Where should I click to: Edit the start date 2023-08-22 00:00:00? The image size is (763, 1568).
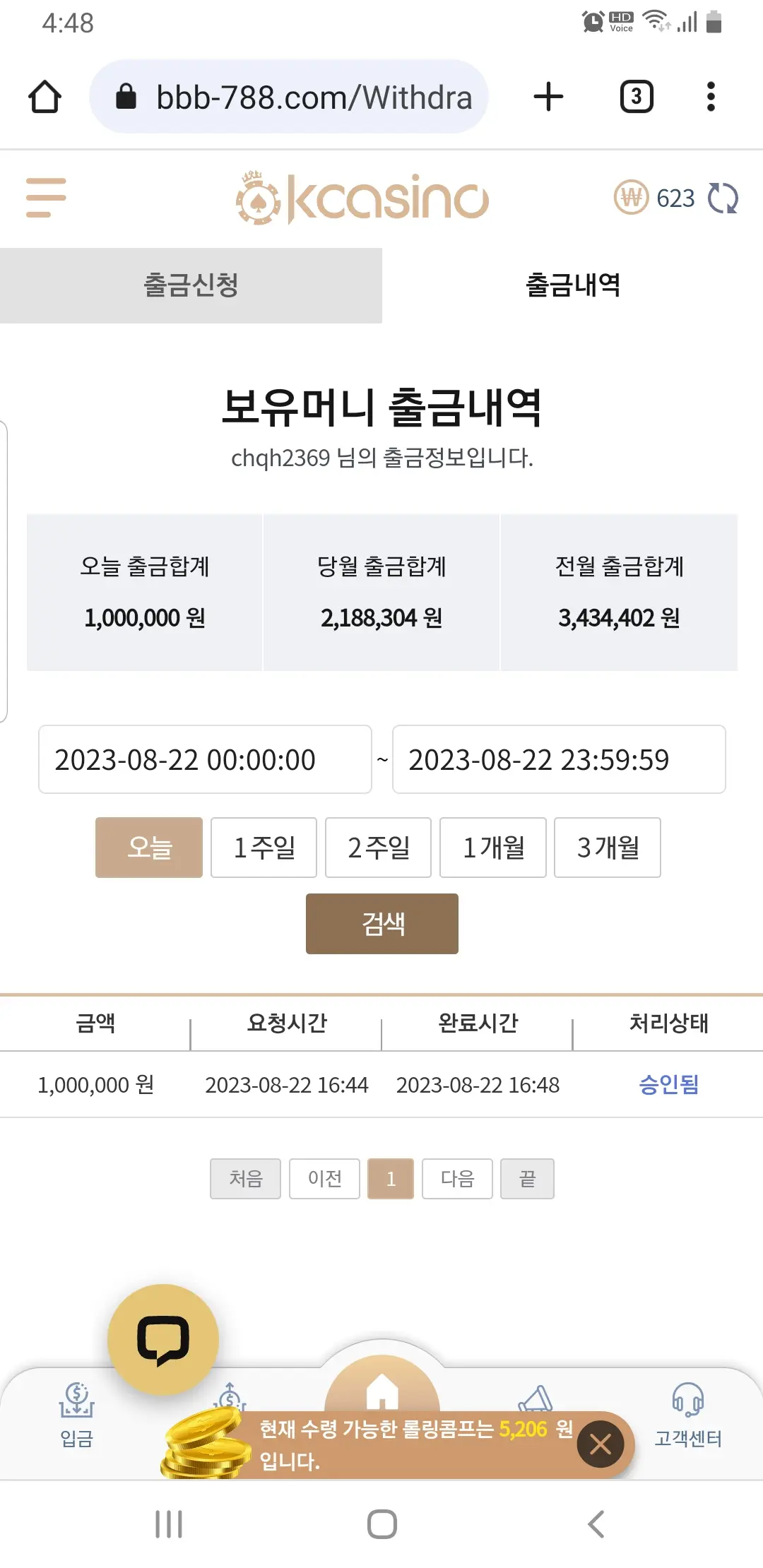[205, 759]
